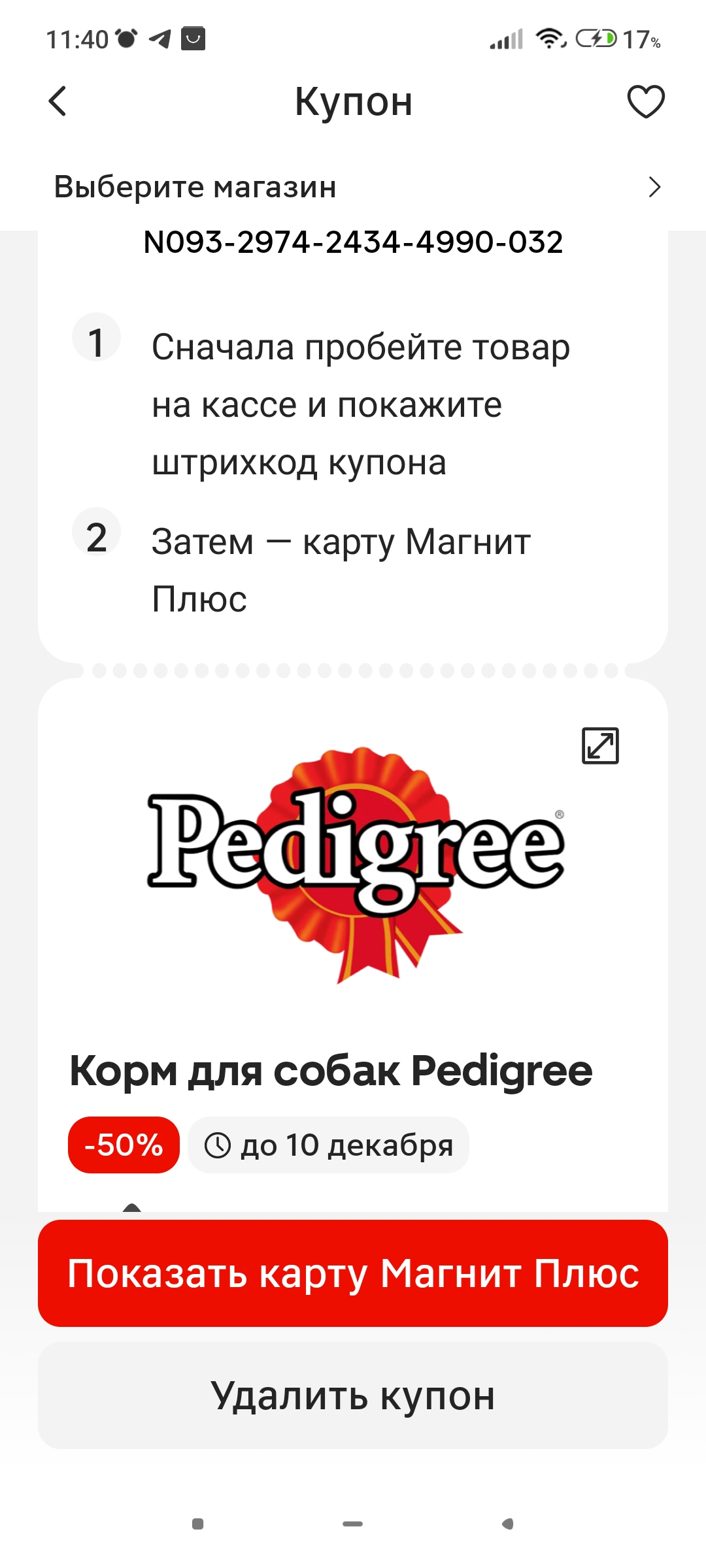Expand the Pedigree image to full view

tap(600, 745)
